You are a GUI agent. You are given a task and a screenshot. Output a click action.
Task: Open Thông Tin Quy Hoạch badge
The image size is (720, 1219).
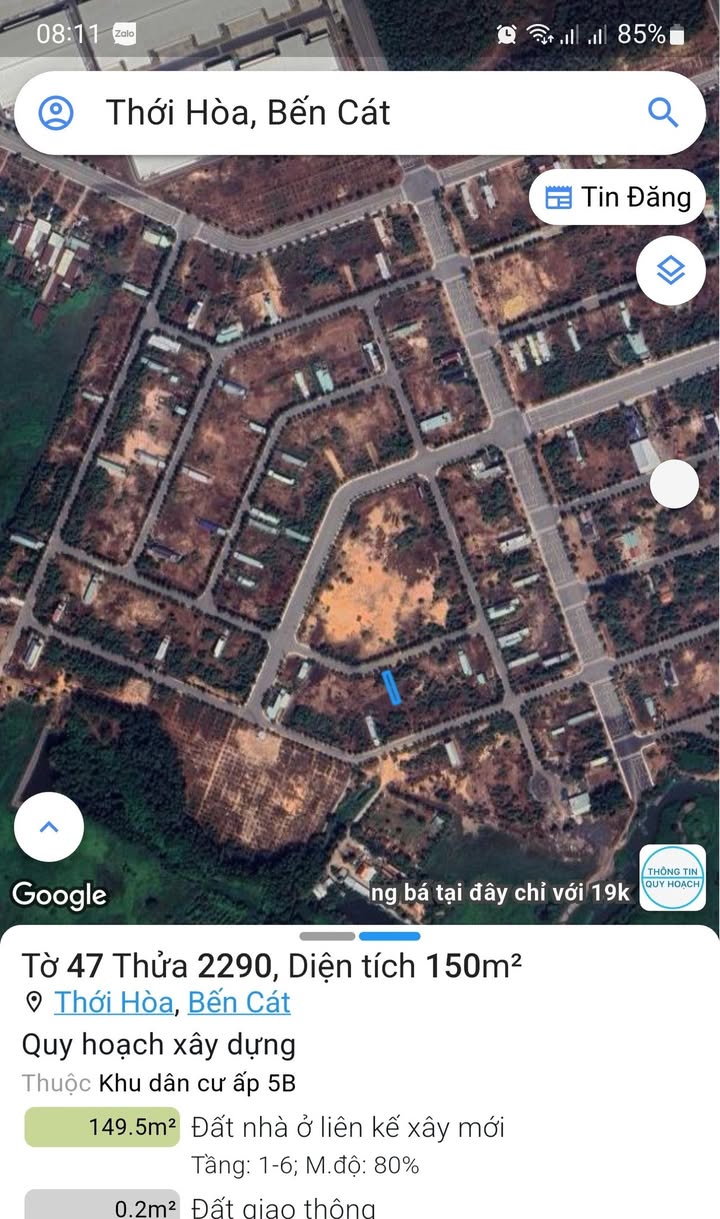(x=672, y=877)
